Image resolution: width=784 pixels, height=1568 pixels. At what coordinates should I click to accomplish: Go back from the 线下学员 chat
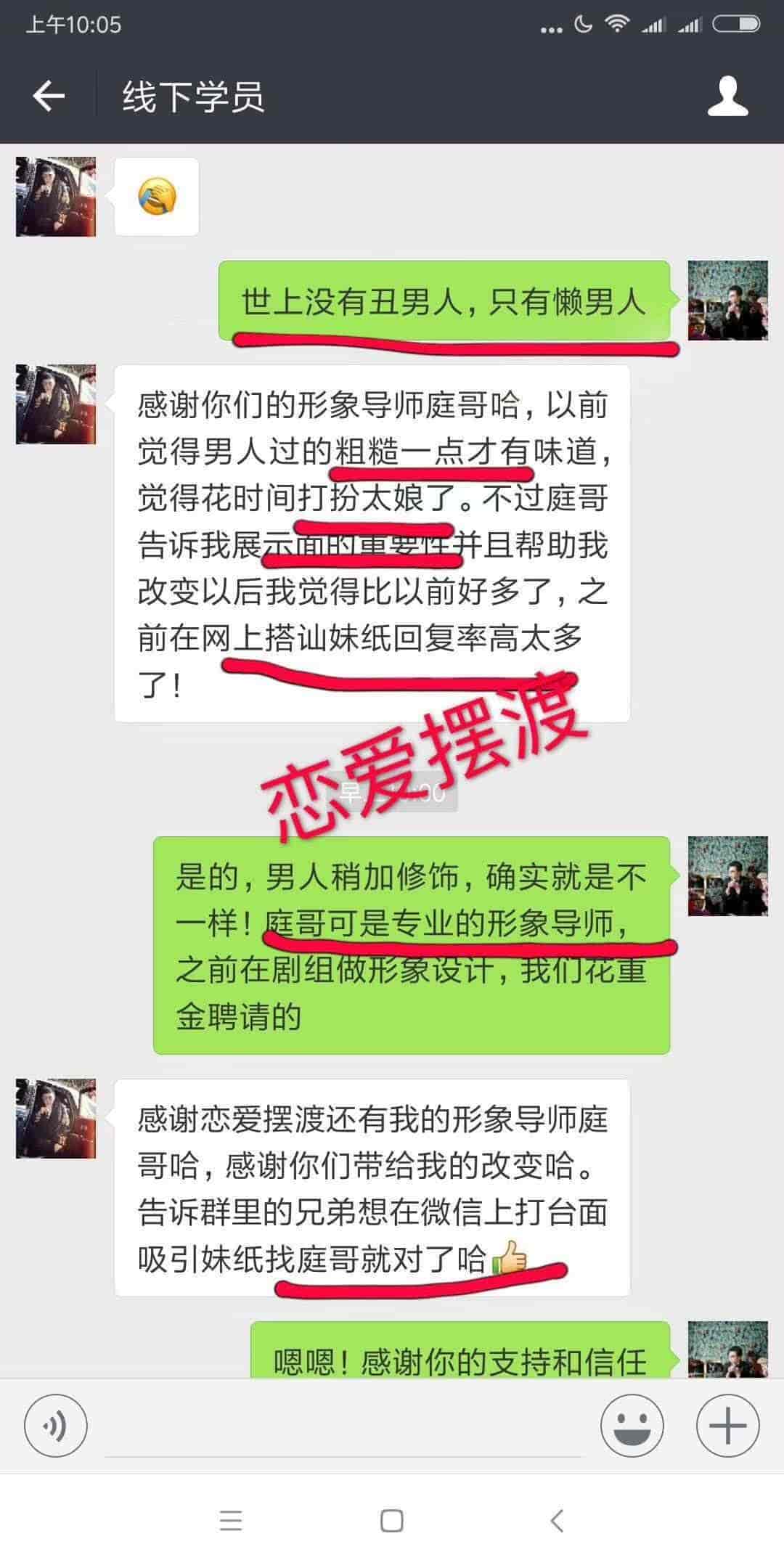coord(49,96)
